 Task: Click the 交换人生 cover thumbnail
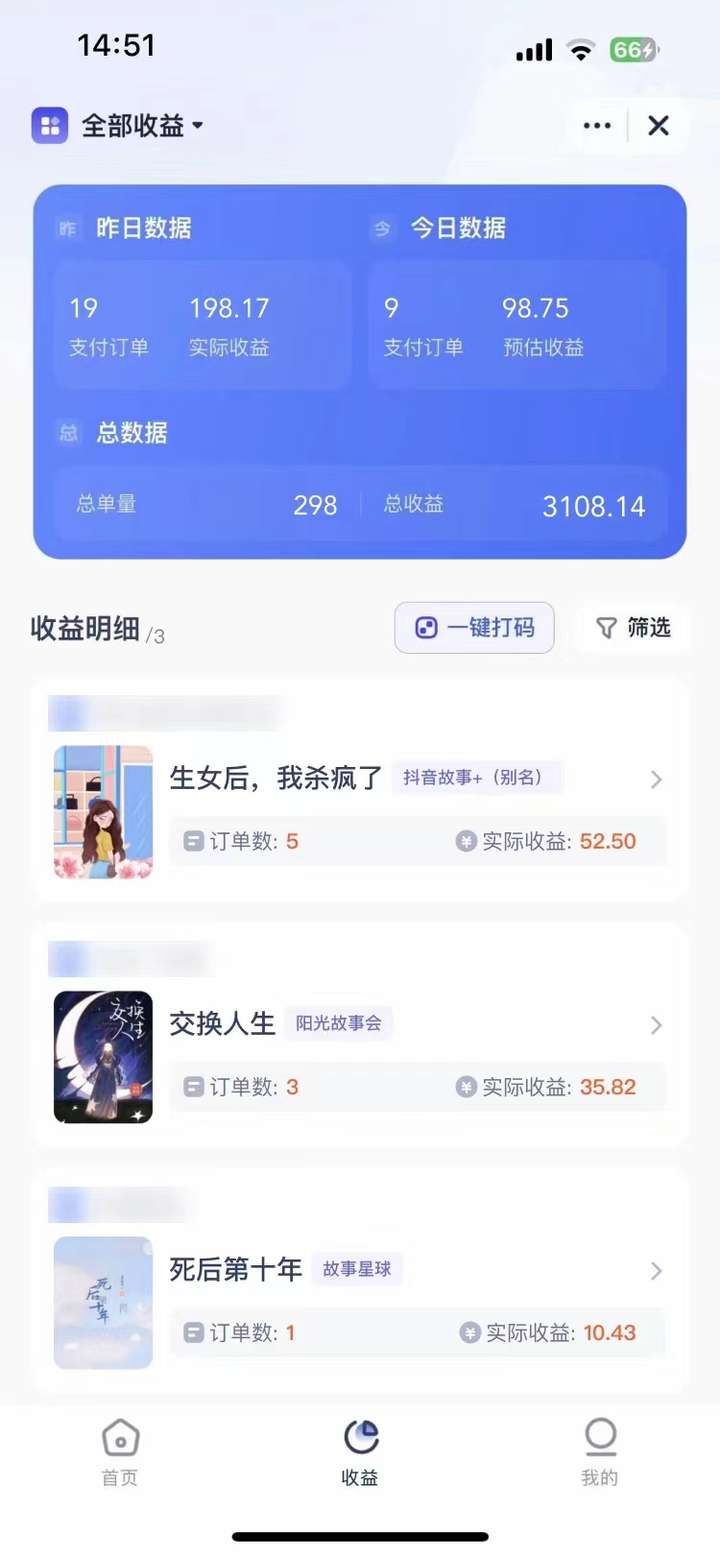(x=103, y=1057)
